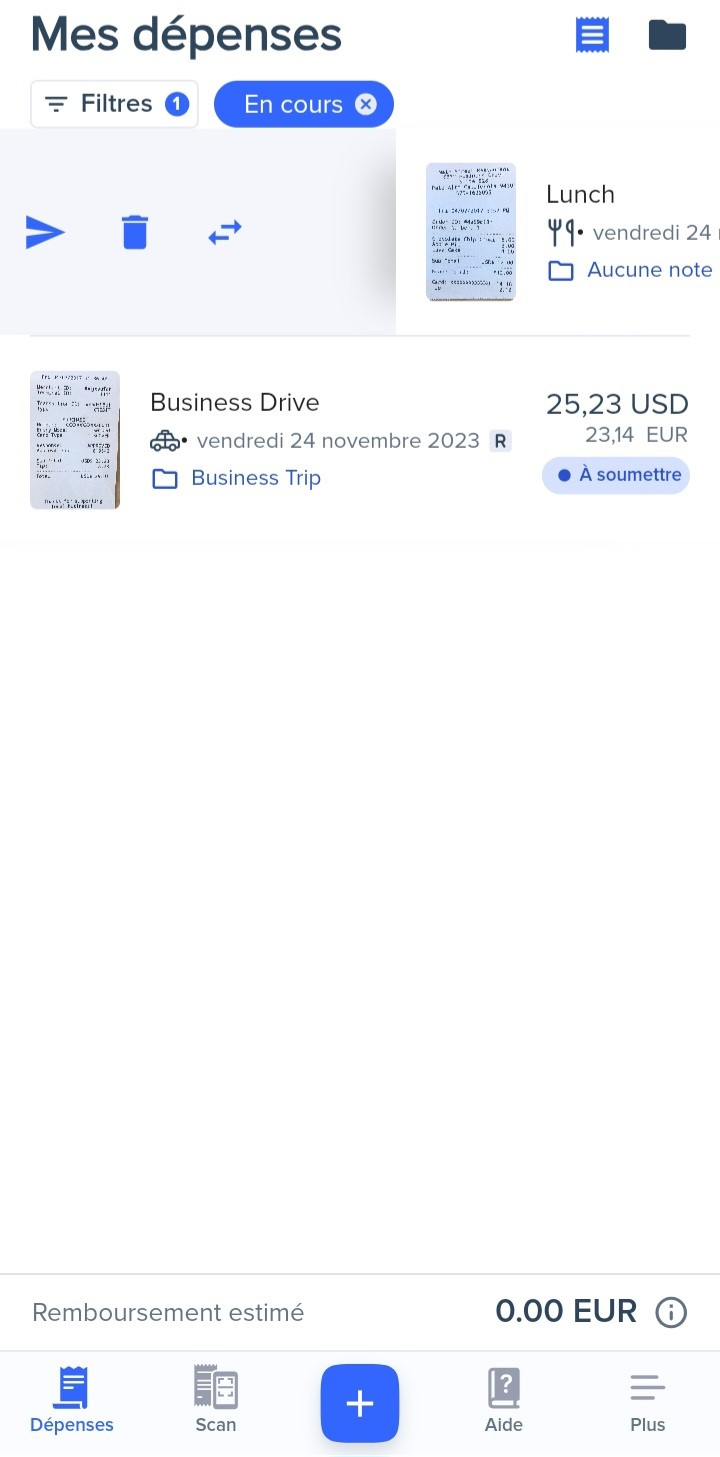Open the folder view icon in the header
This screenshot has height=1457, width=720.
pyautogui.click(x=667, y=35)
